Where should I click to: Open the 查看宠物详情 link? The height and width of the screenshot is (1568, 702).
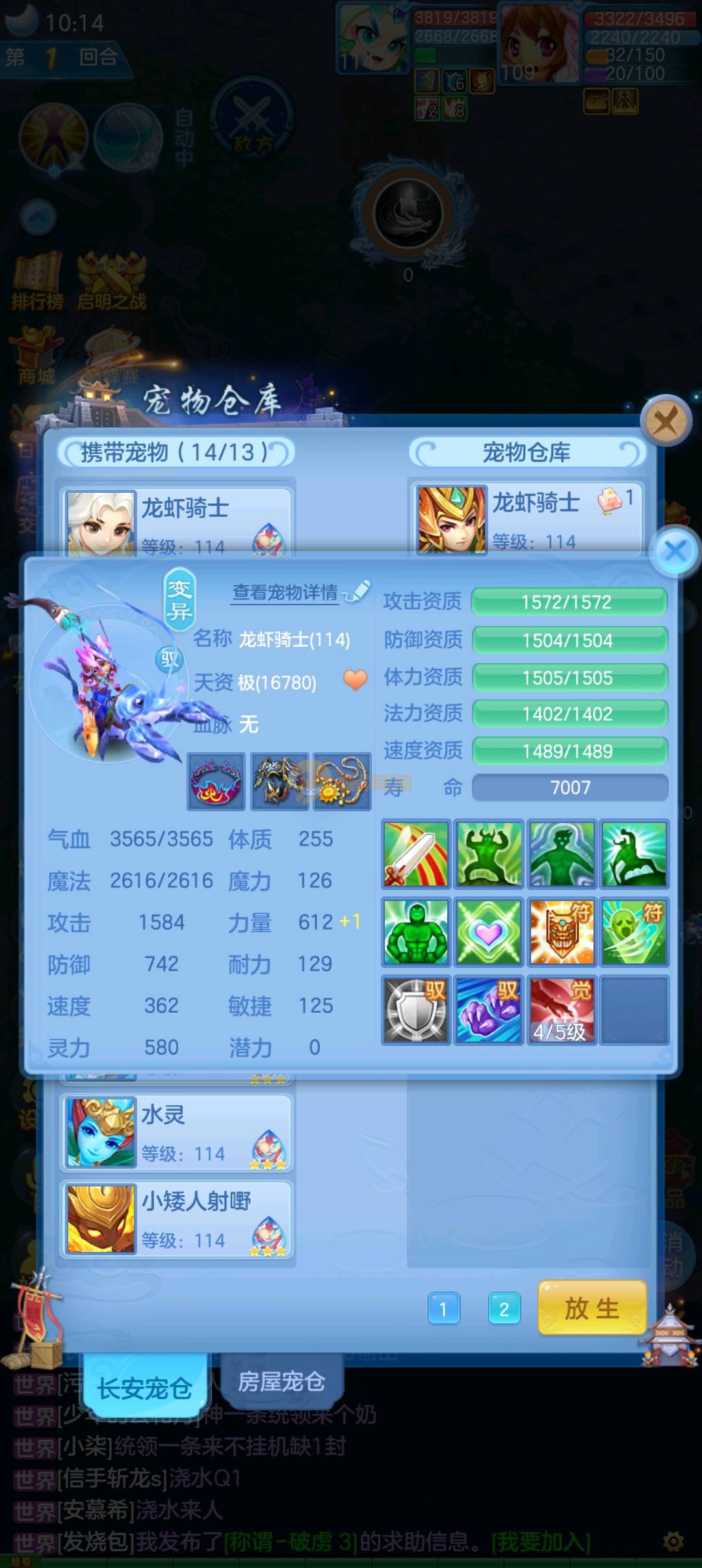[285, 592]
